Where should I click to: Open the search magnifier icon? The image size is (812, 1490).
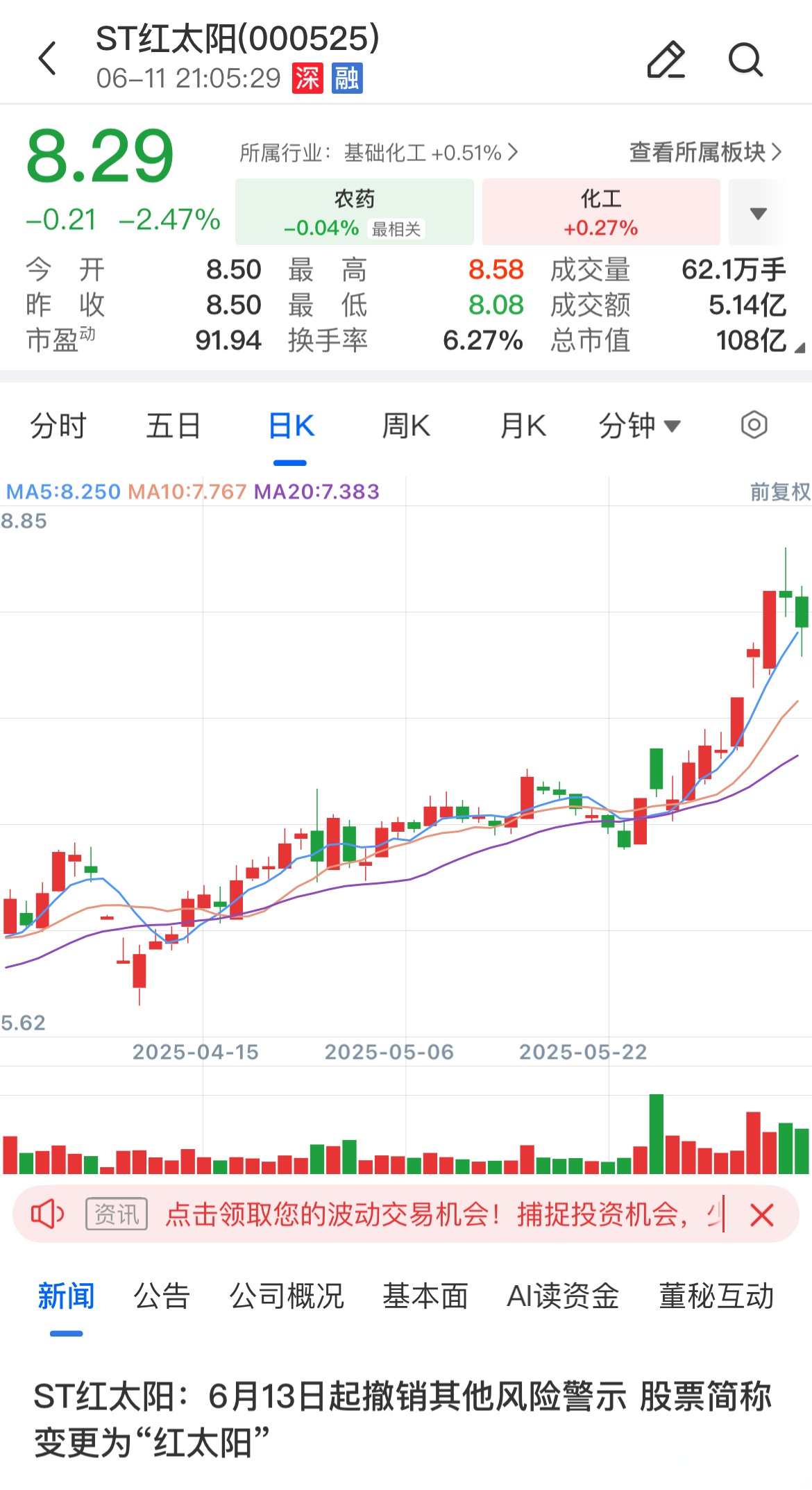click(745, 60)
